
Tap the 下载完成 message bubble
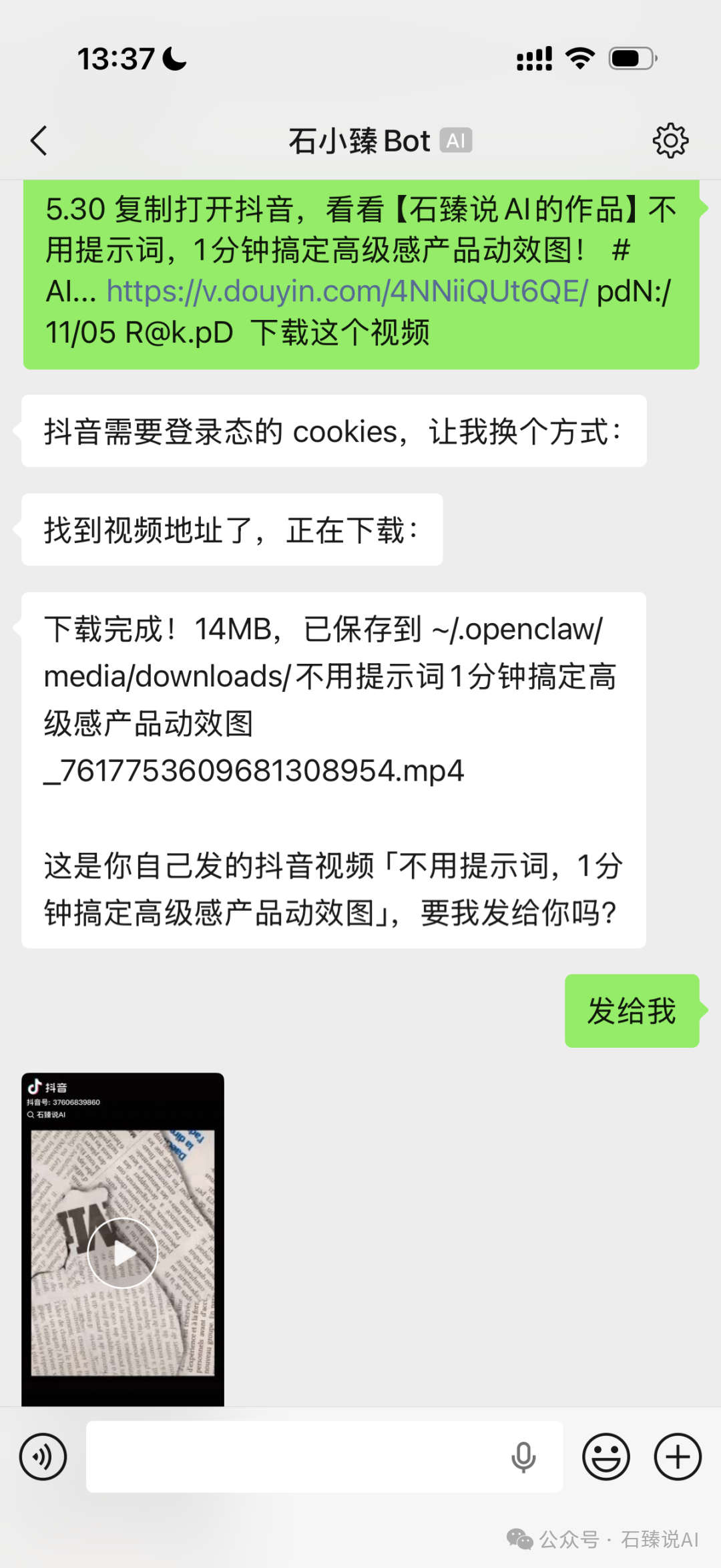(334, 768)
